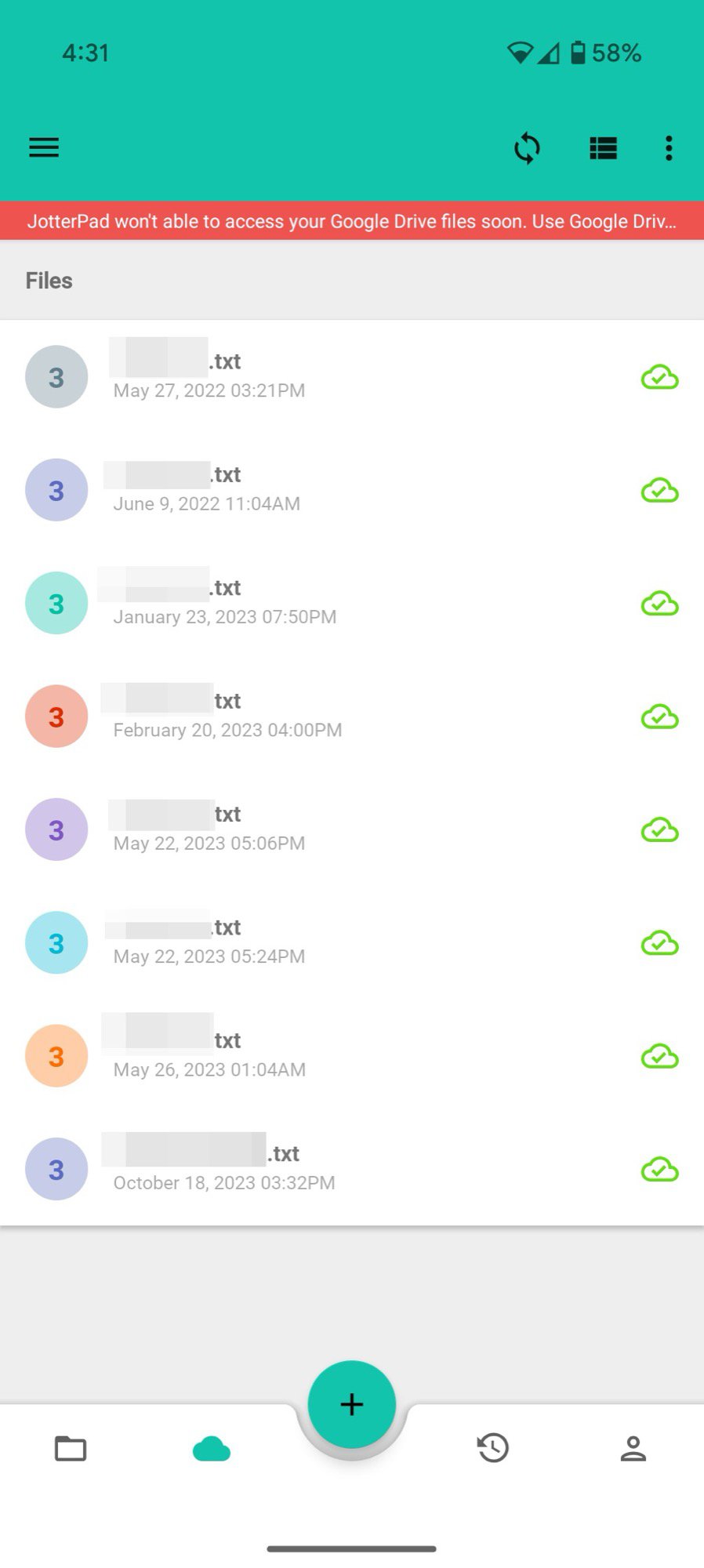
Task: Change the file list view layout
Action: coord(603,147)
